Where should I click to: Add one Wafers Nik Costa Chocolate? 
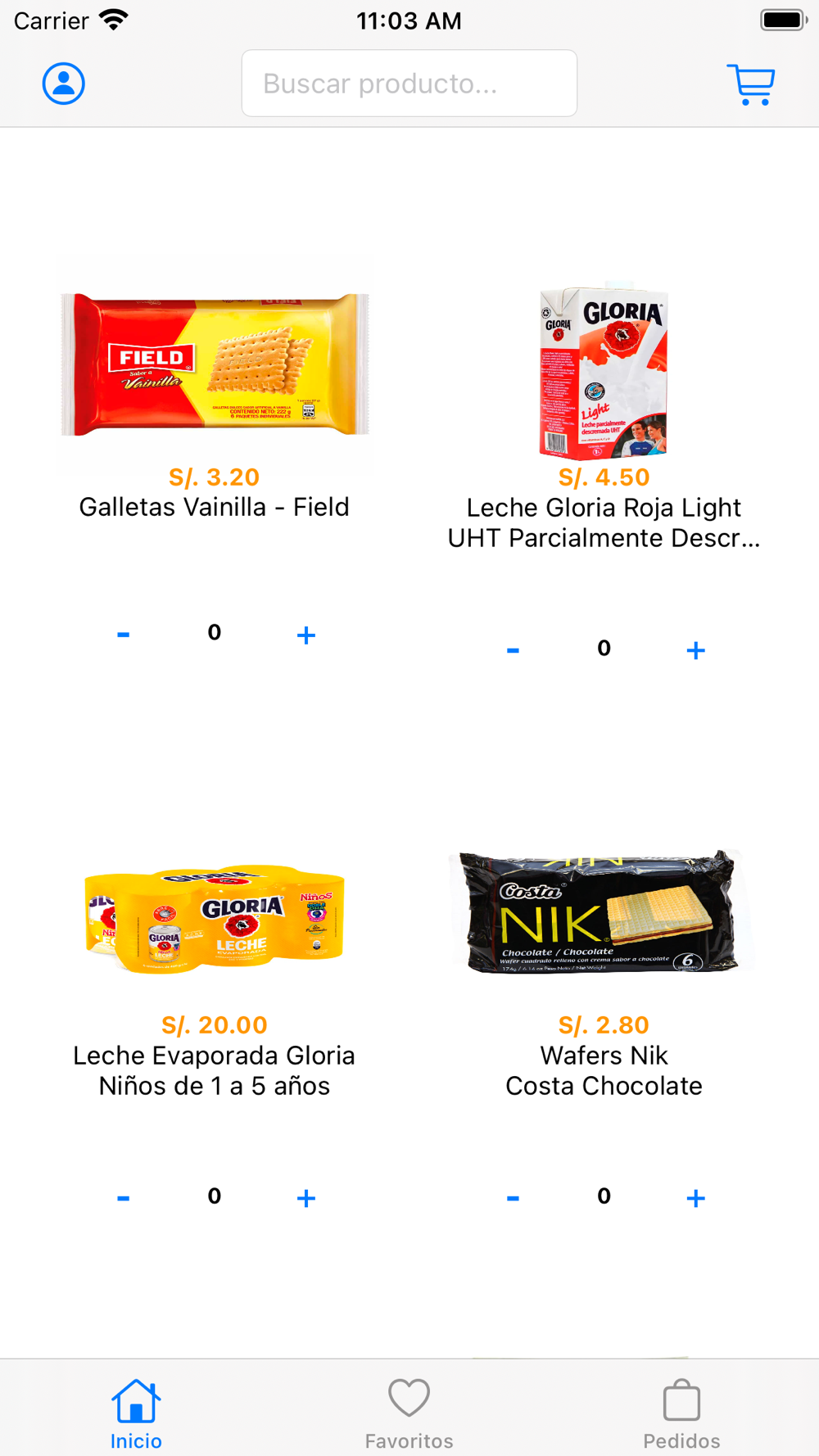[x=695, y=1198]
